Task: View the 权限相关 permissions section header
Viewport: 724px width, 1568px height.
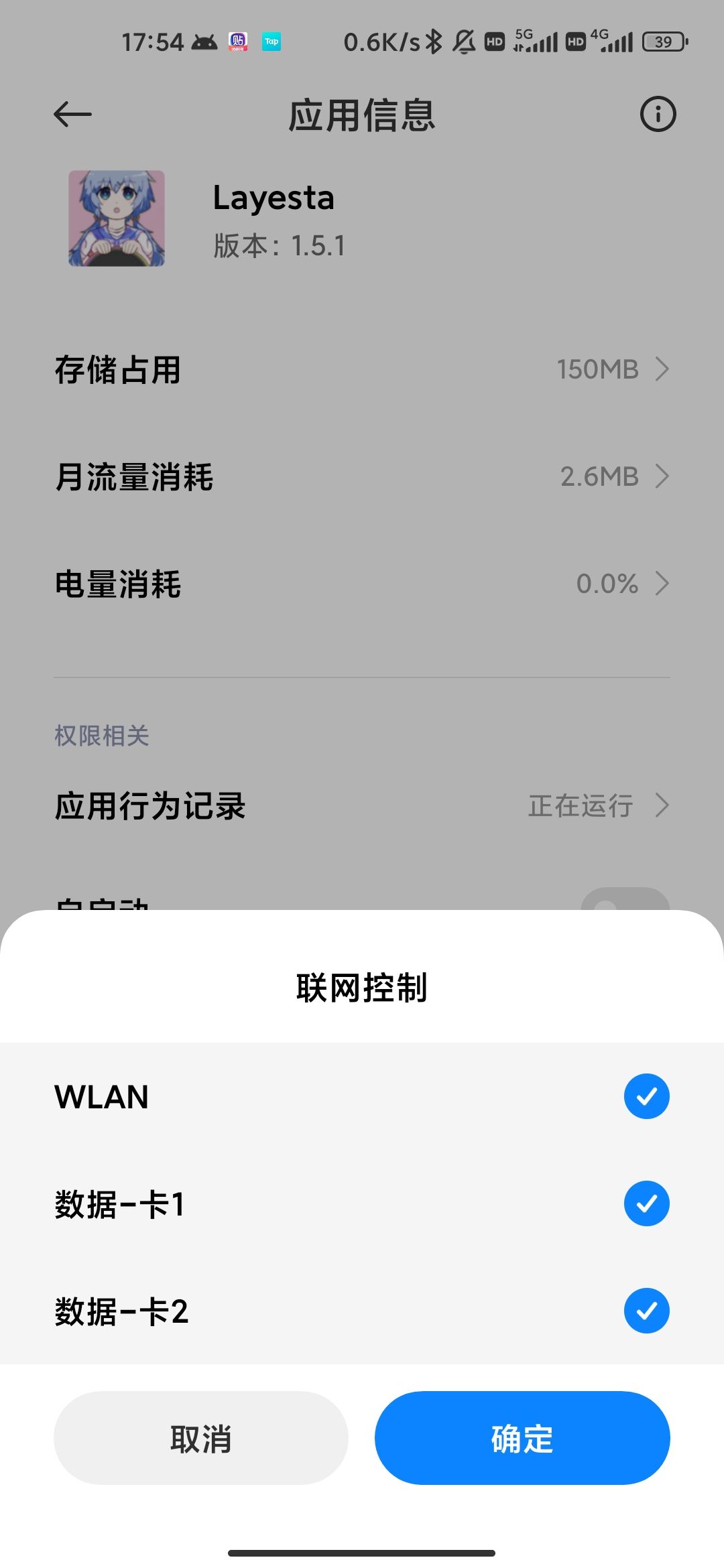Action: (x=102, y=736)
